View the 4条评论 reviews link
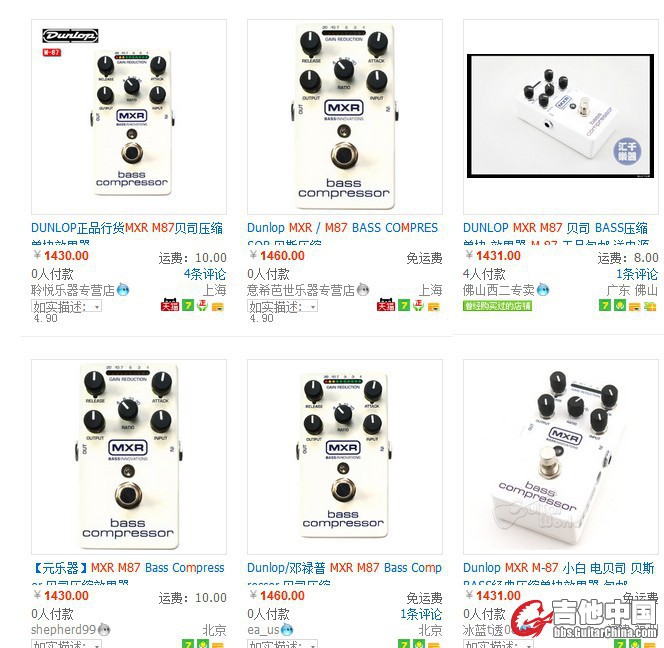This screenshot has width=664, height=648. [x=205, y=274]
